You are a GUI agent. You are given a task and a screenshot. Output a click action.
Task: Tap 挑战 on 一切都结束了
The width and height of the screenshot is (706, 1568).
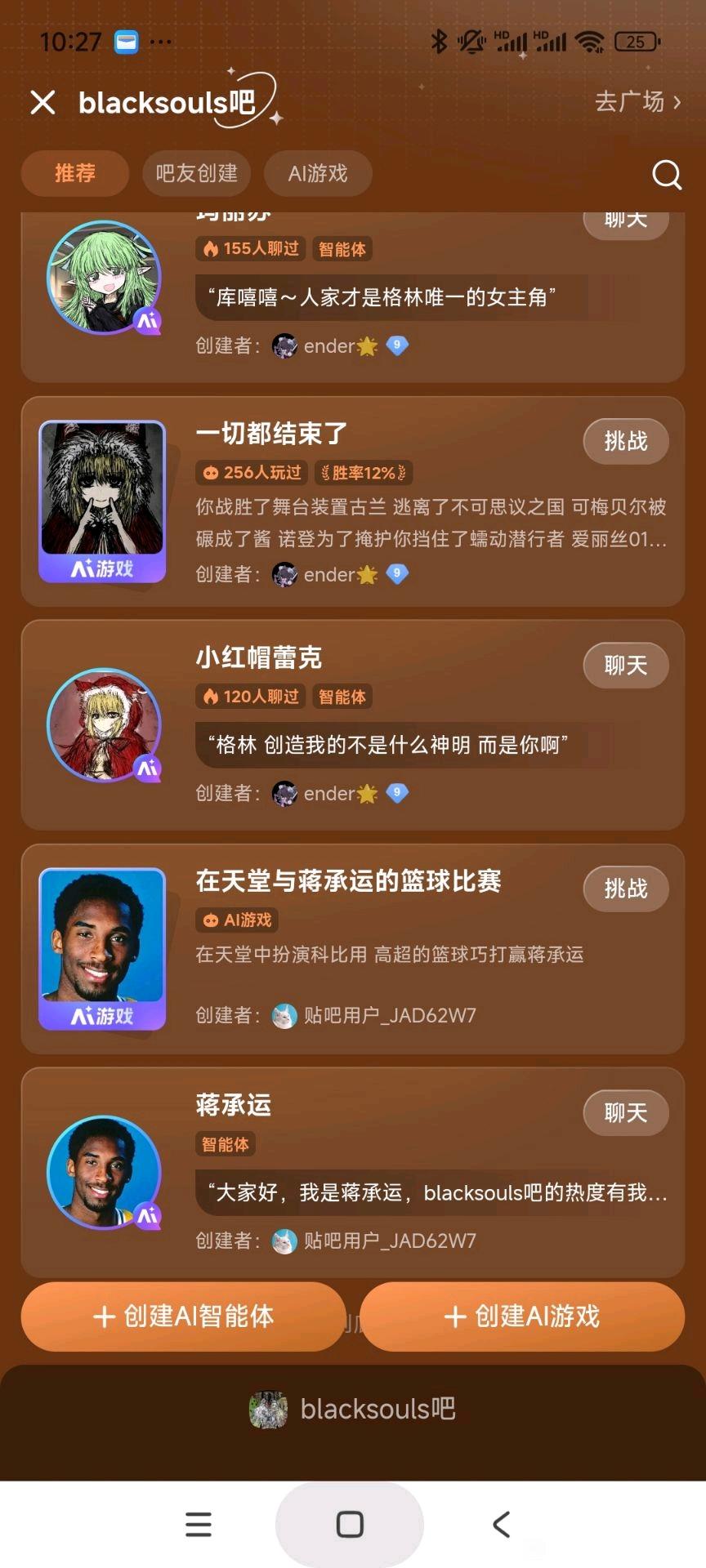pyautogui.click(x=625, y=442)
